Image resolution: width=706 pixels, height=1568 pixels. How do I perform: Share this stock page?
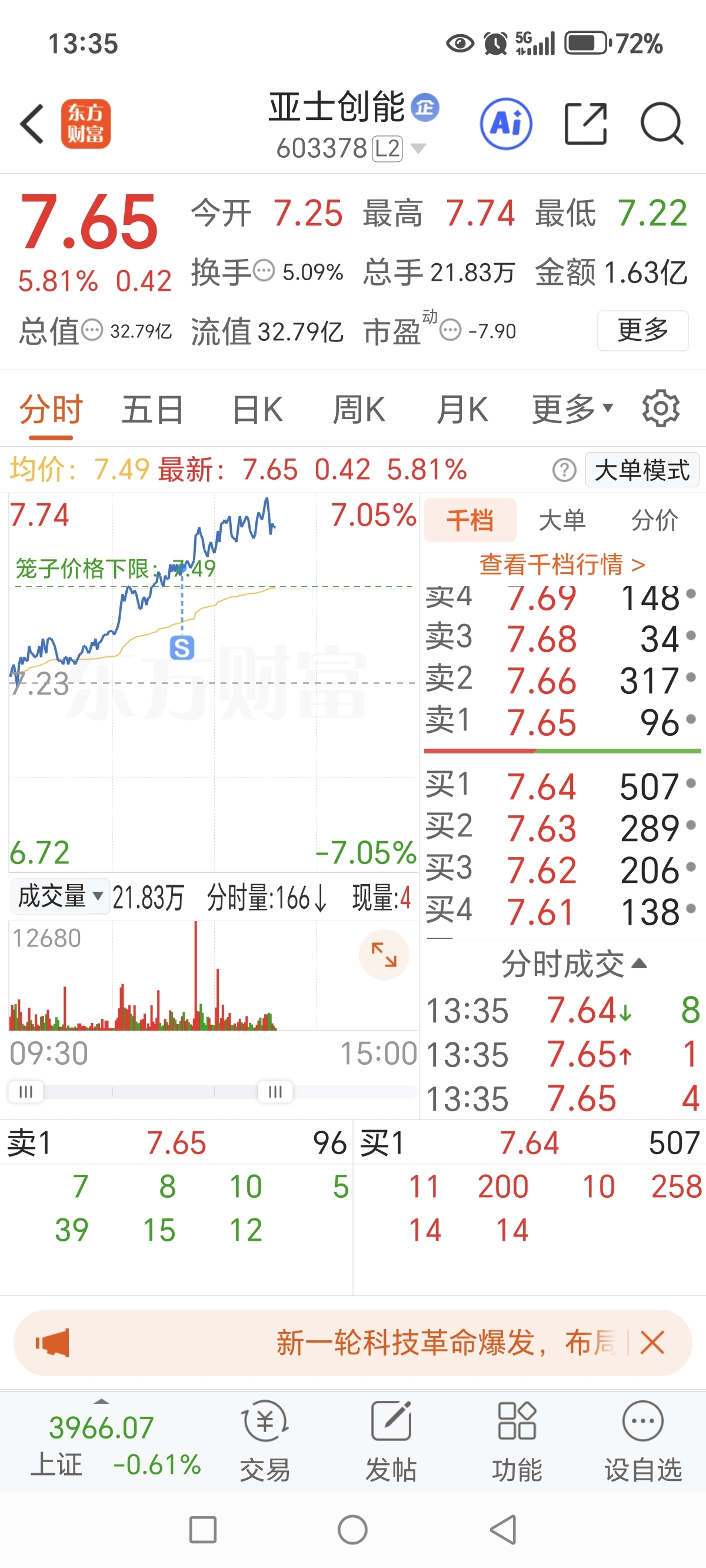coord(585,124)
